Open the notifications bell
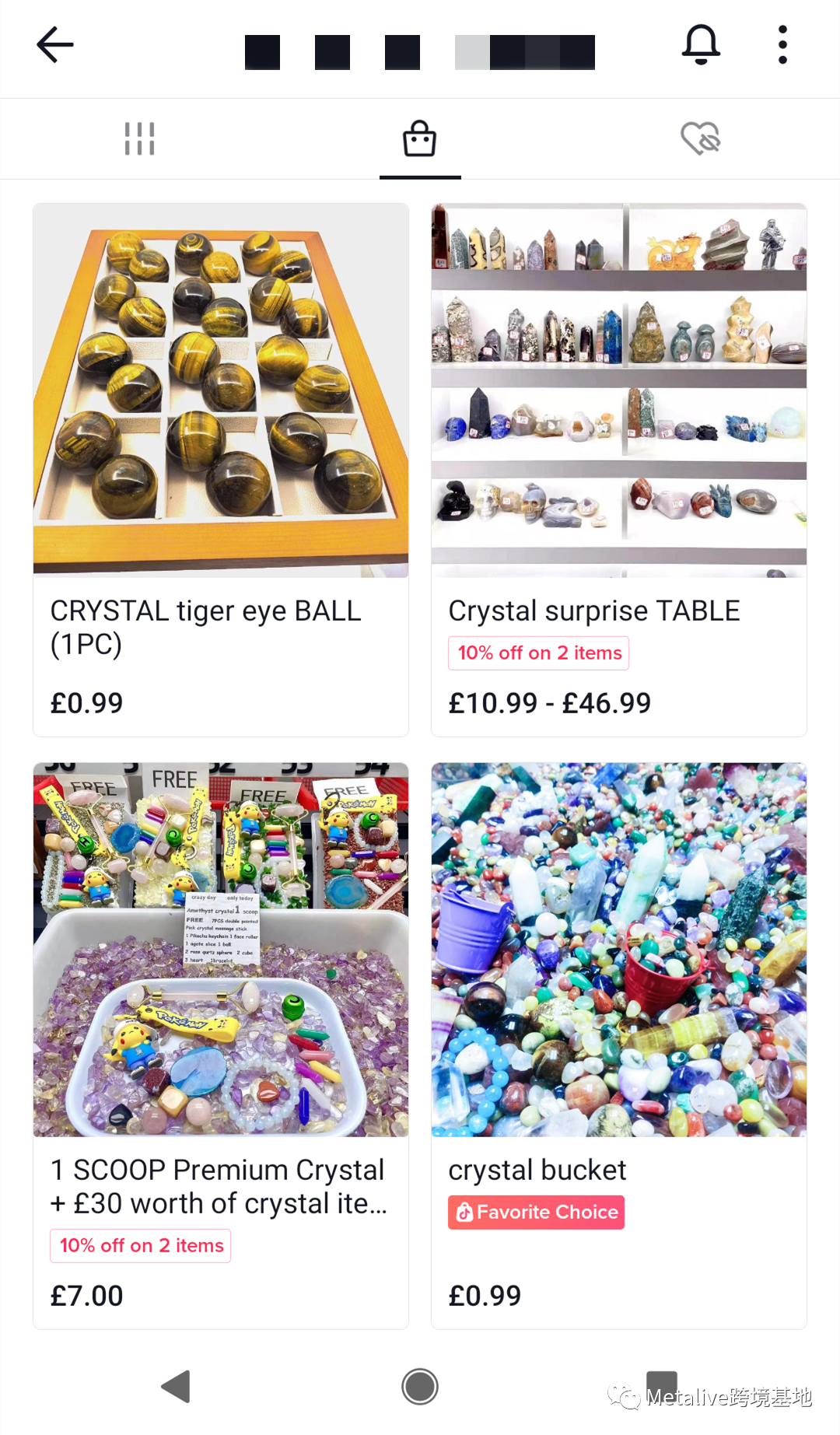 click(701, 44)
